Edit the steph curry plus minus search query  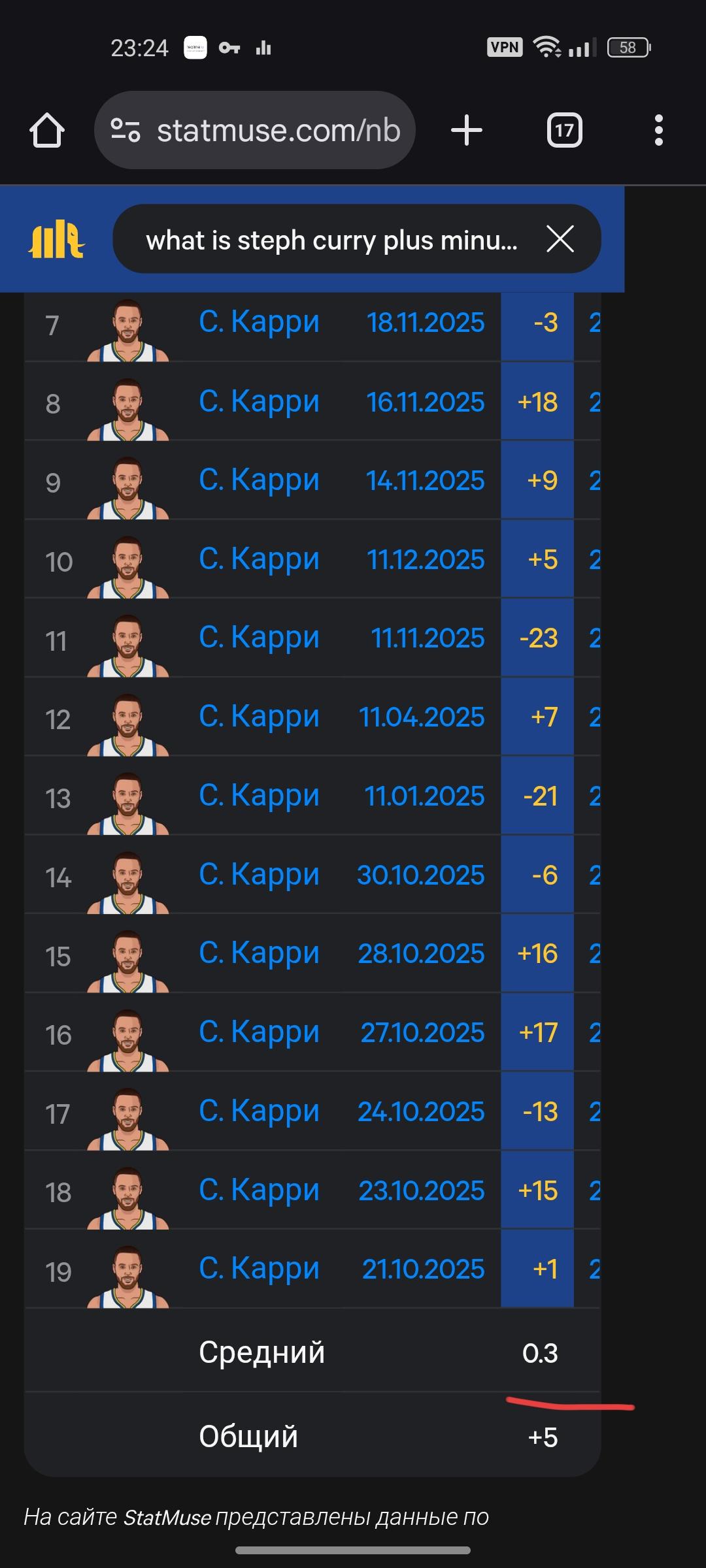(331, 240)
